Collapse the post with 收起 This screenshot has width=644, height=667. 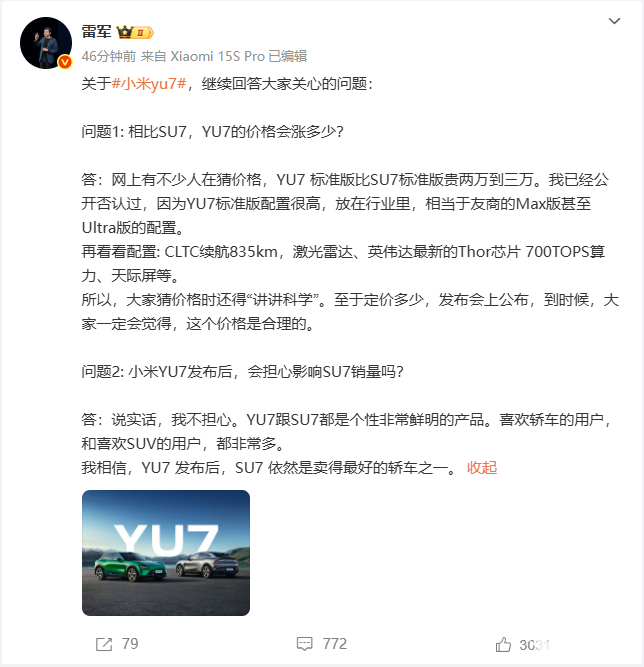click(x=481, y=467)
